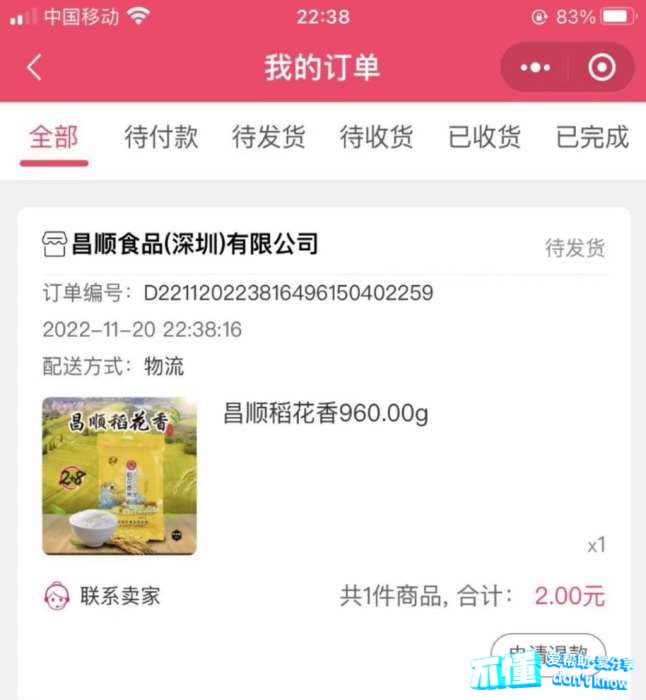The image size is (646, 700).
Task: Select the 待收货 tab
Action: tap(377, 137)
